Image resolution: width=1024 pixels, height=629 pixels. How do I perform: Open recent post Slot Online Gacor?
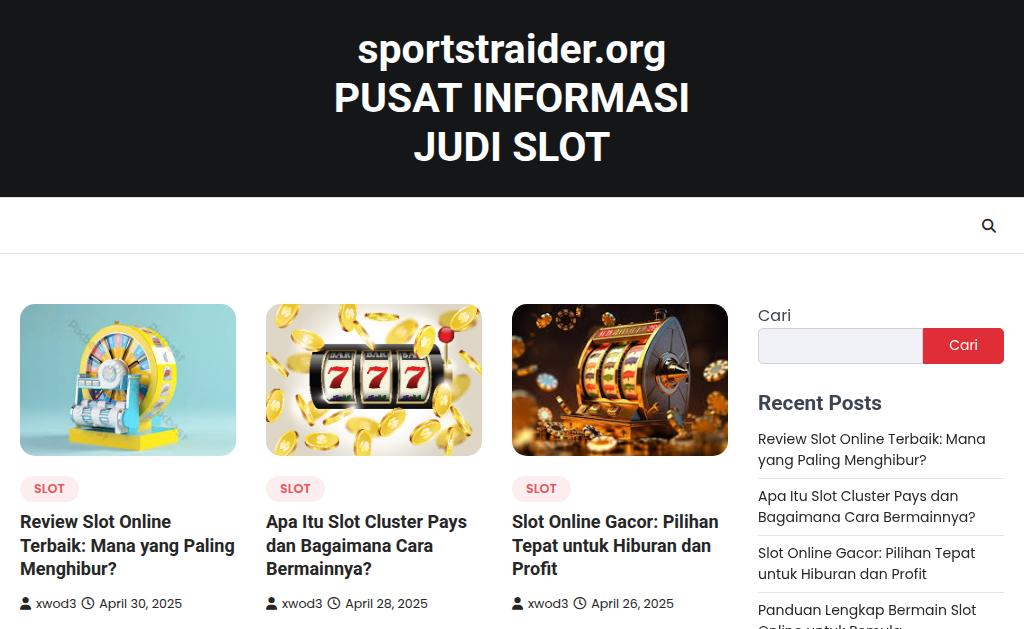[x=866, y=564]
